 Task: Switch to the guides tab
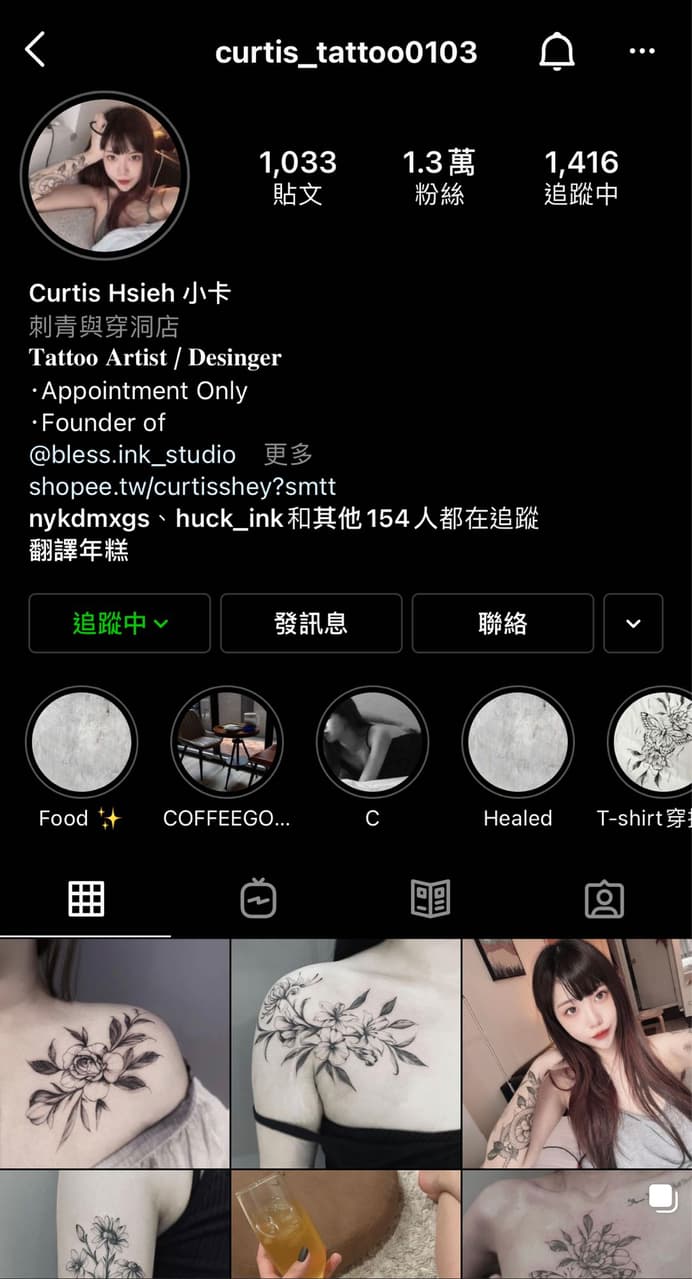coord(431,899)
